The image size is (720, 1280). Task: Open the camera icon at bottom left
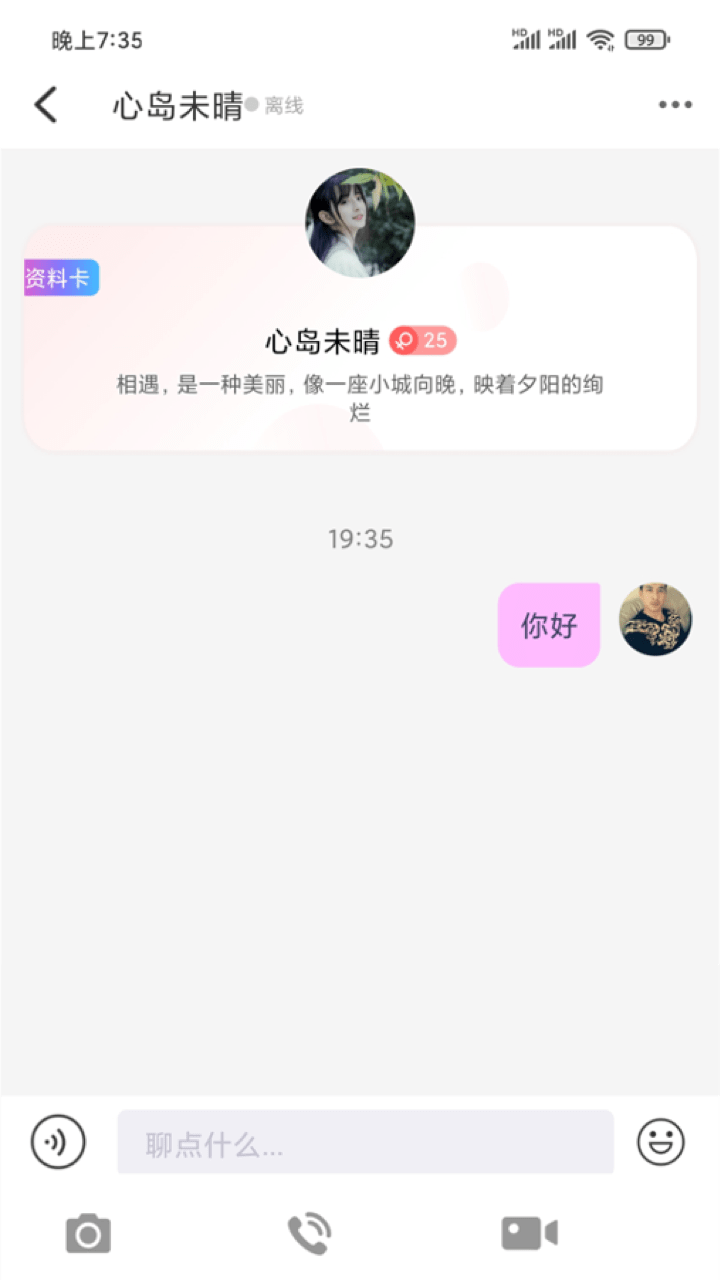coord(87,1233)
